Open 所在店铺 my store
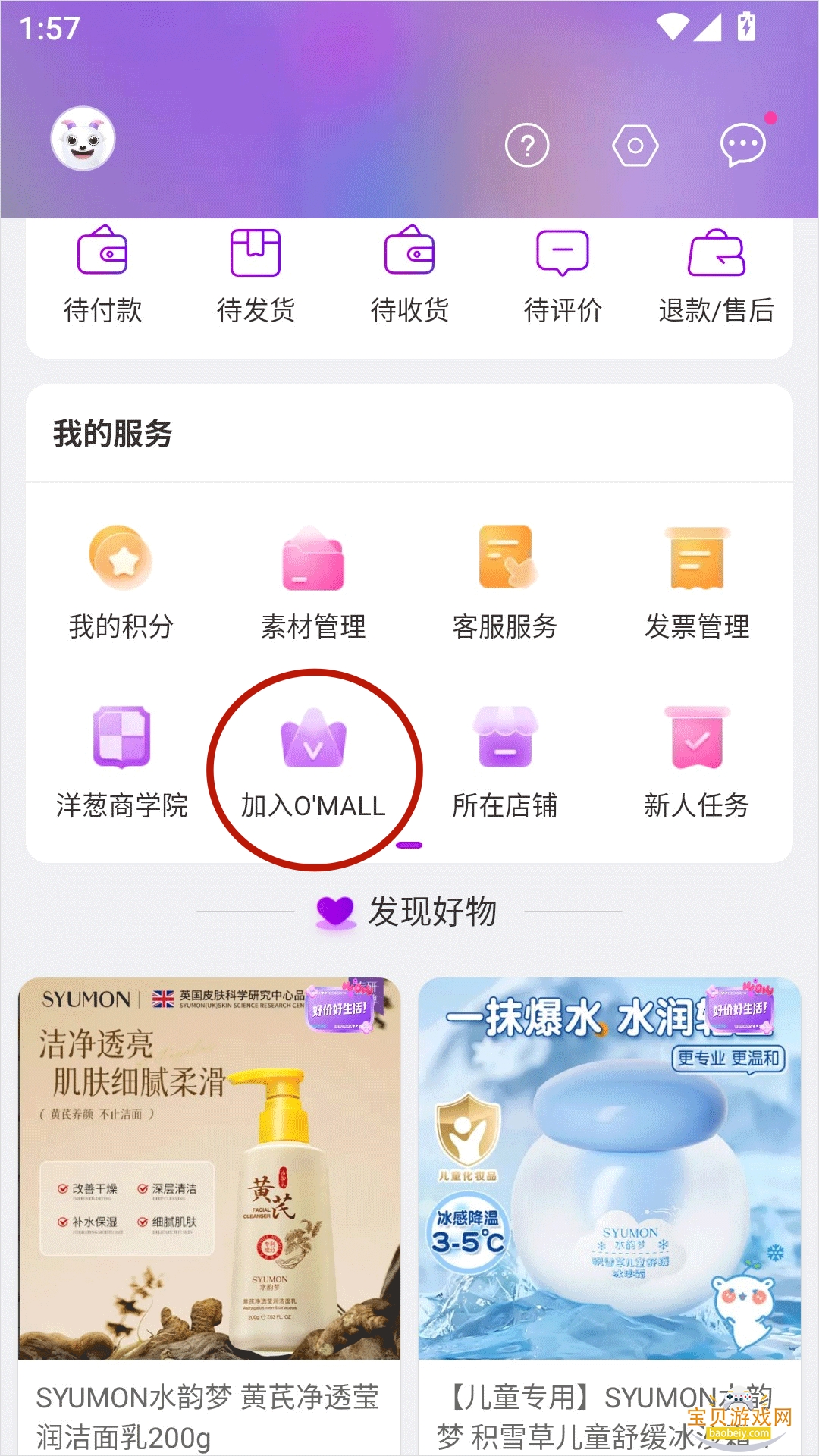819x1456 pixels. point(505,762)
